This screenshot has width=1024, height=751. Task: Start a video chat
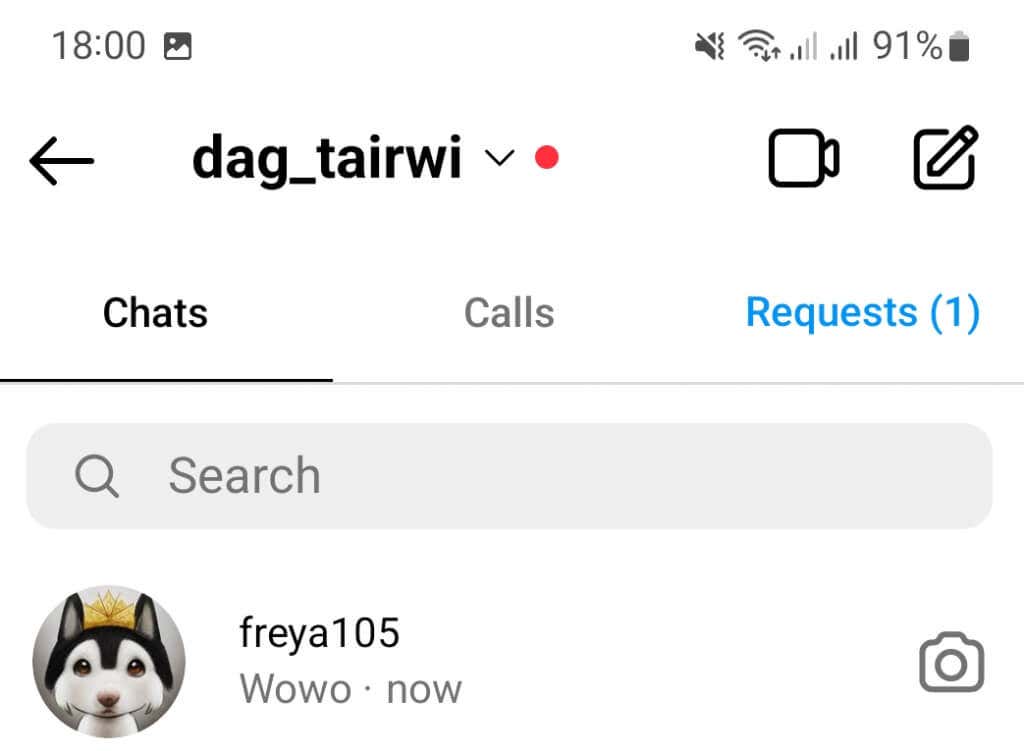click(803, 159)
